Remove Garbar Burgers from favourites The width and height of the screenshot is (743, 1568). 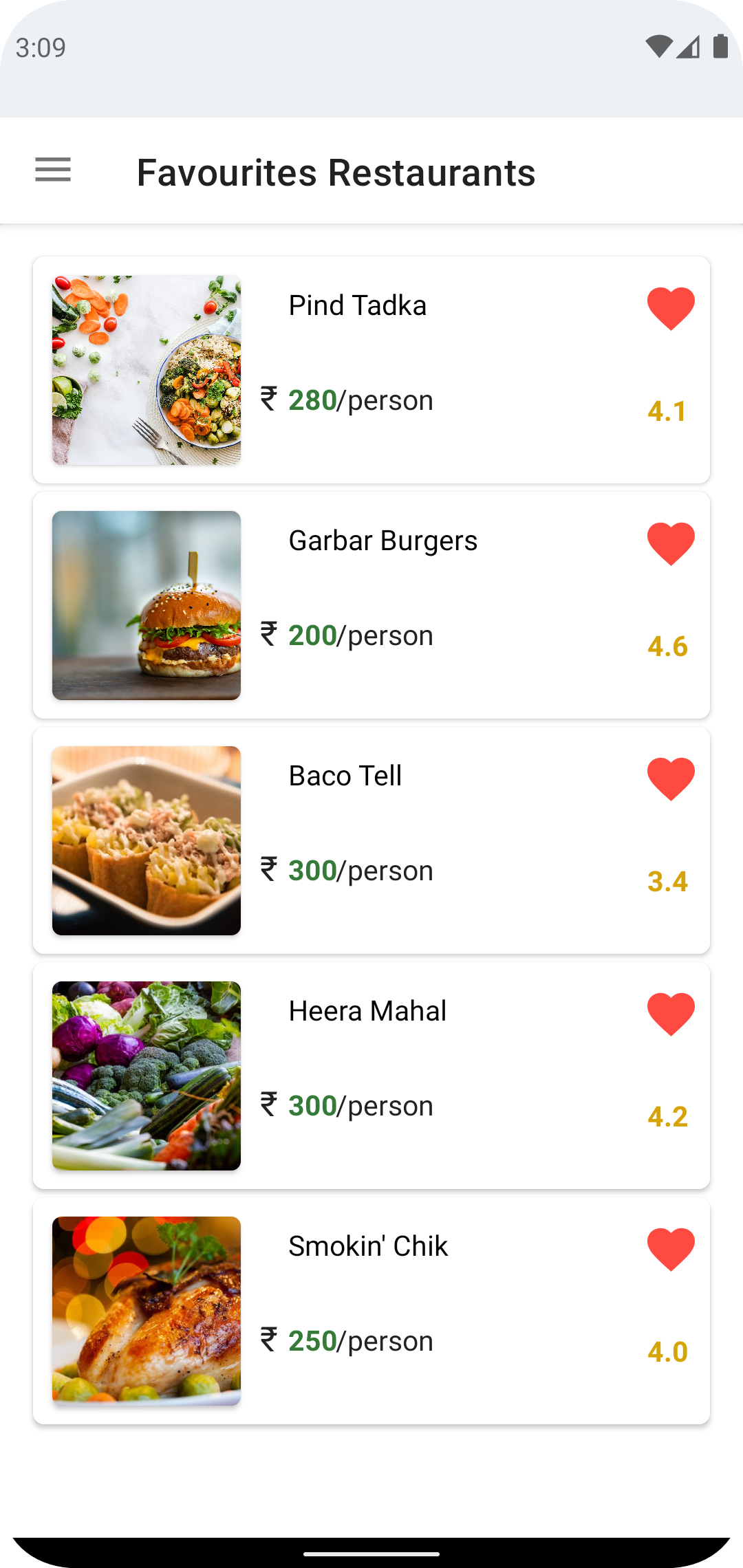[670, 543]
